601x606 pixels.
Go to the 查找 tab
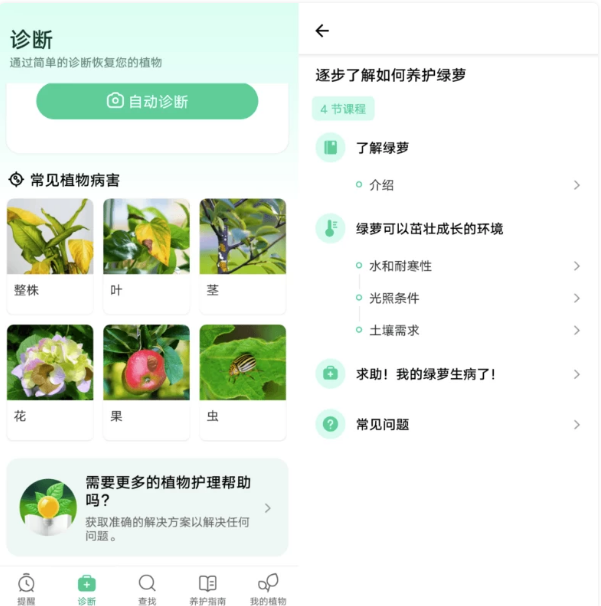147,588
